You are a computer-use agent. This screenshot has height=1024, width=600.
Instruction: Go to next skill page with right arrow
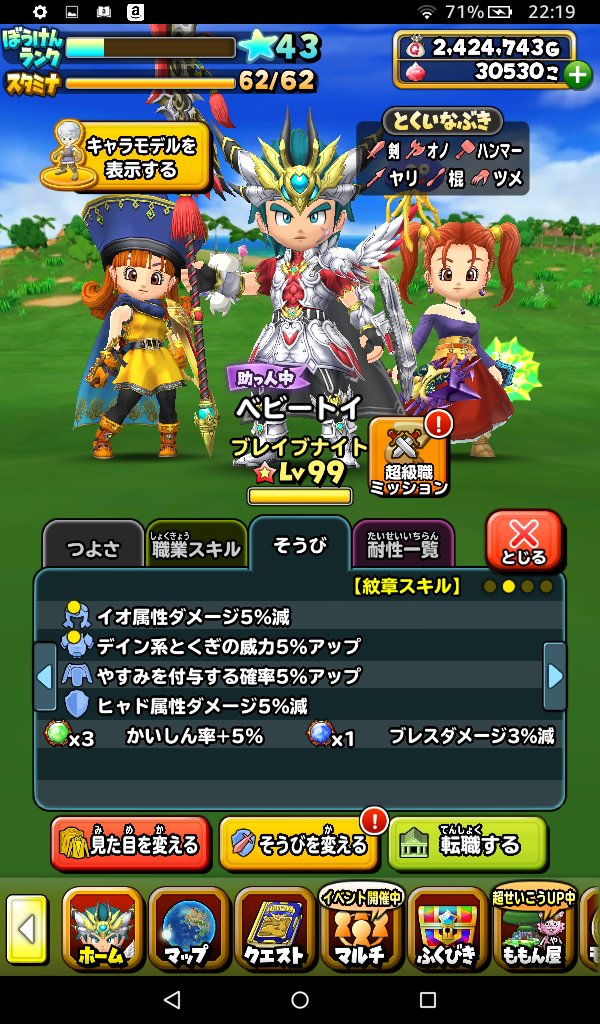pyautogui.click(x=554, y=676)
